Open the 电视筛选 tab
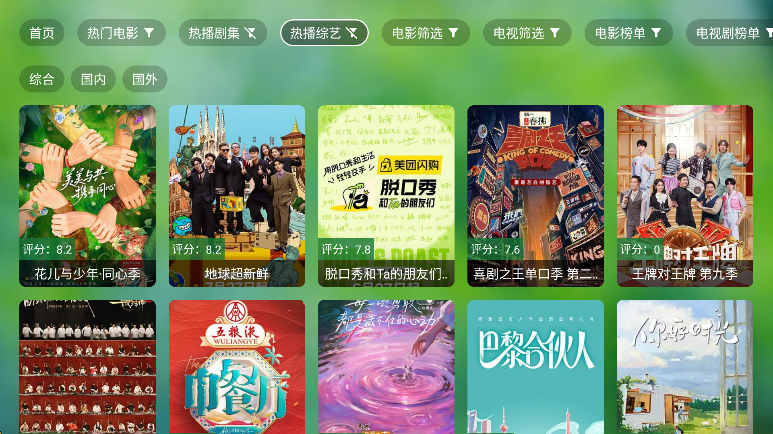 (x=527, y=33)
